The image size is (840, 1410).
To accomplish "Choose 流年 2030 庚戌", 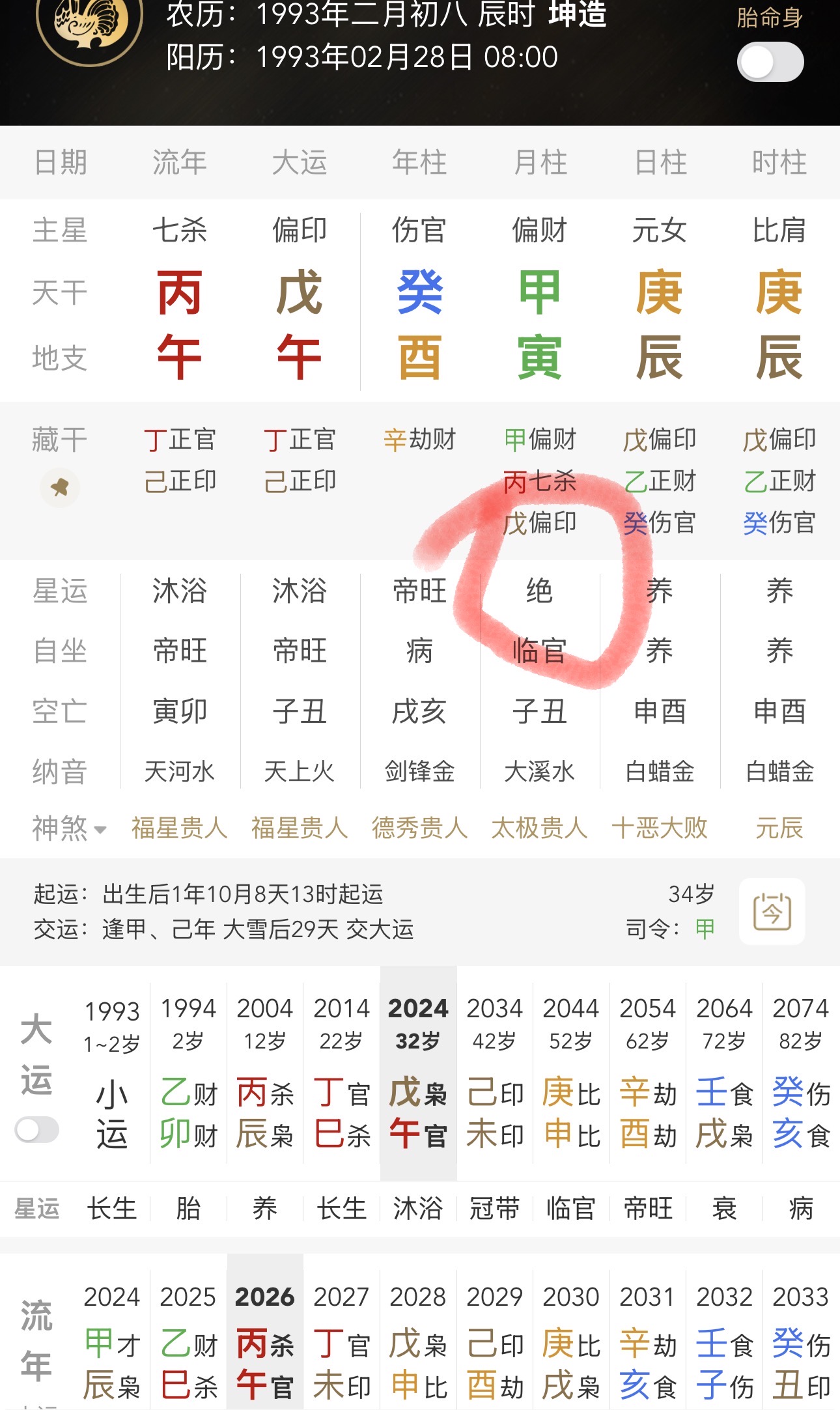I will [x=571, y=1342].
